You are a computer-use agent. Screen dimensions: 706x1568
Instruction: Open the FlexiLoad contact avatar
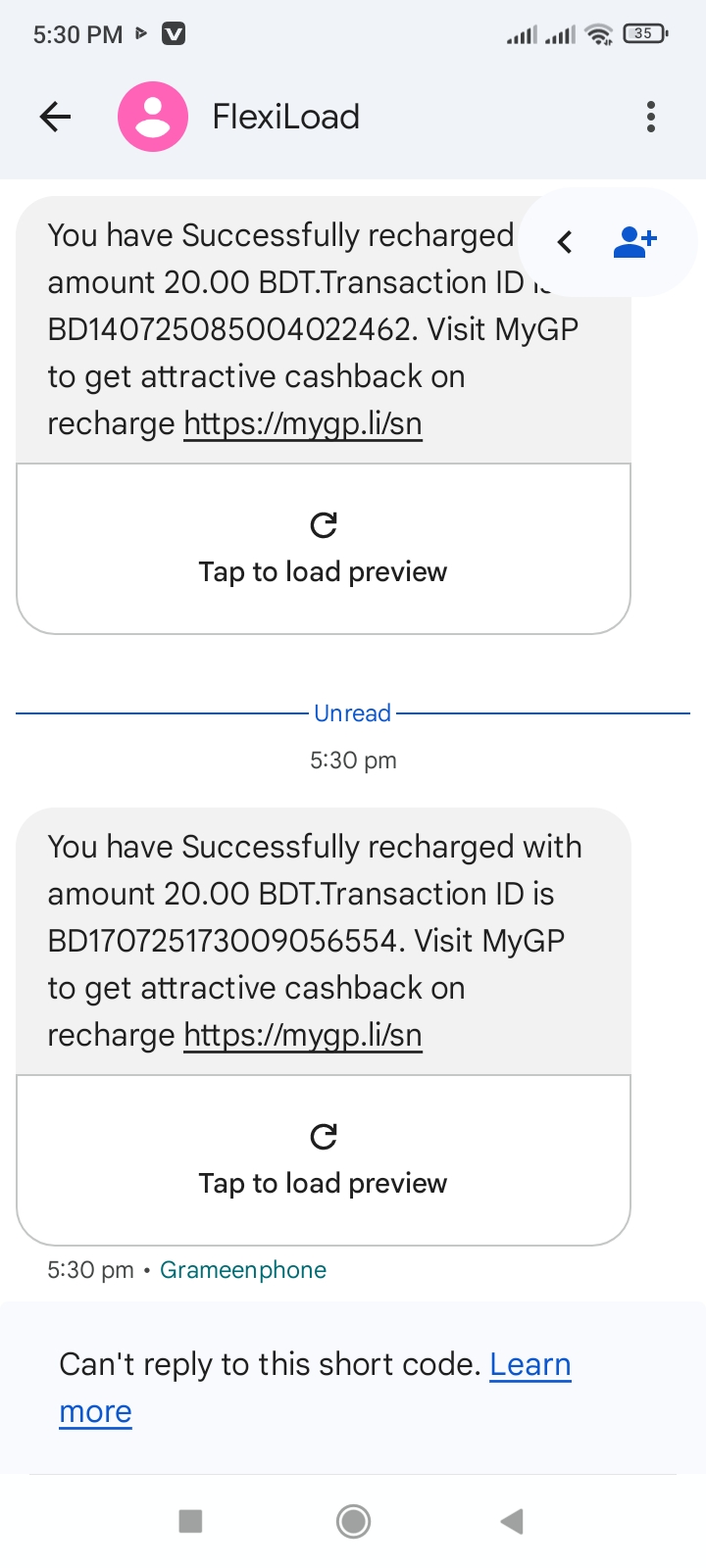tap(153, 118)
